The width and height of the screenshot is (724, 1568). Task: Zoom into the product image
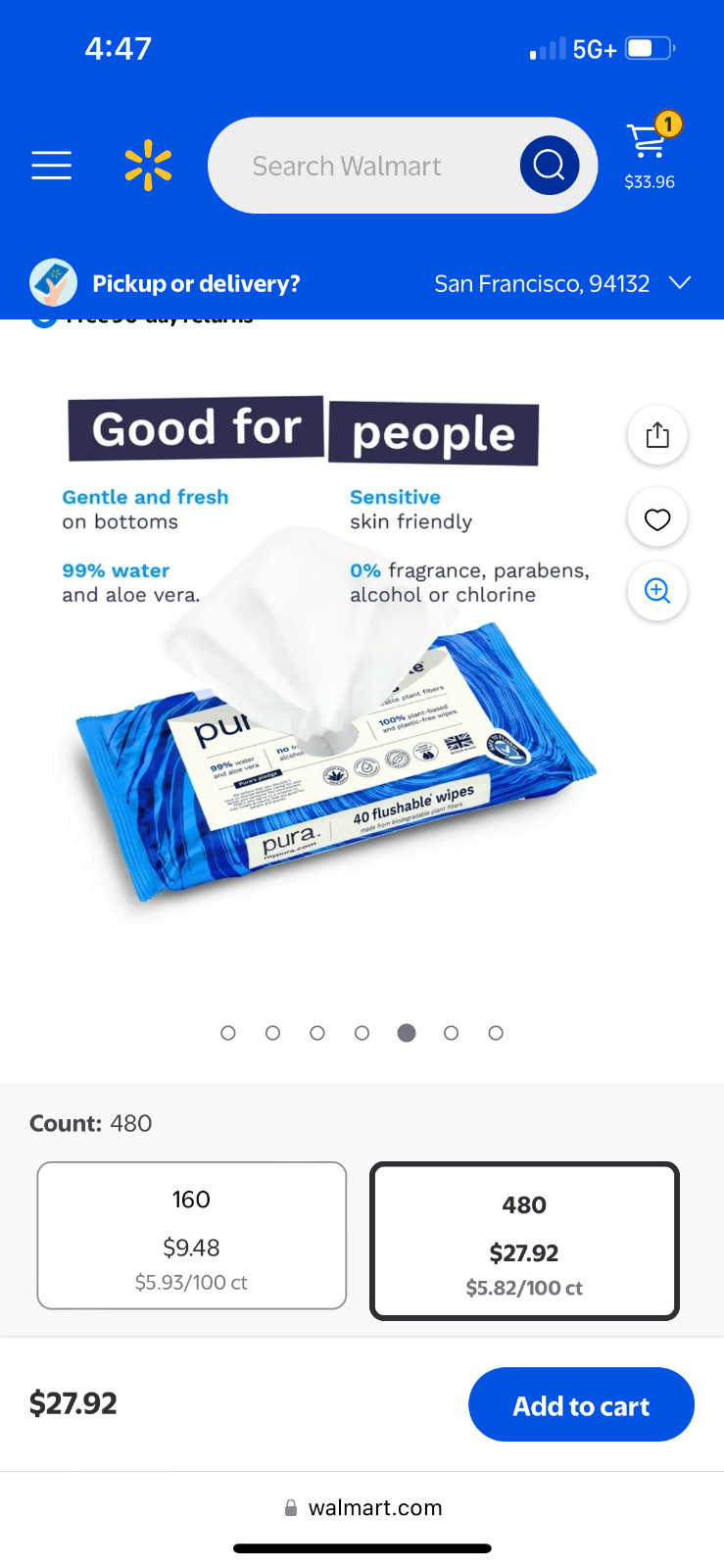657,591
